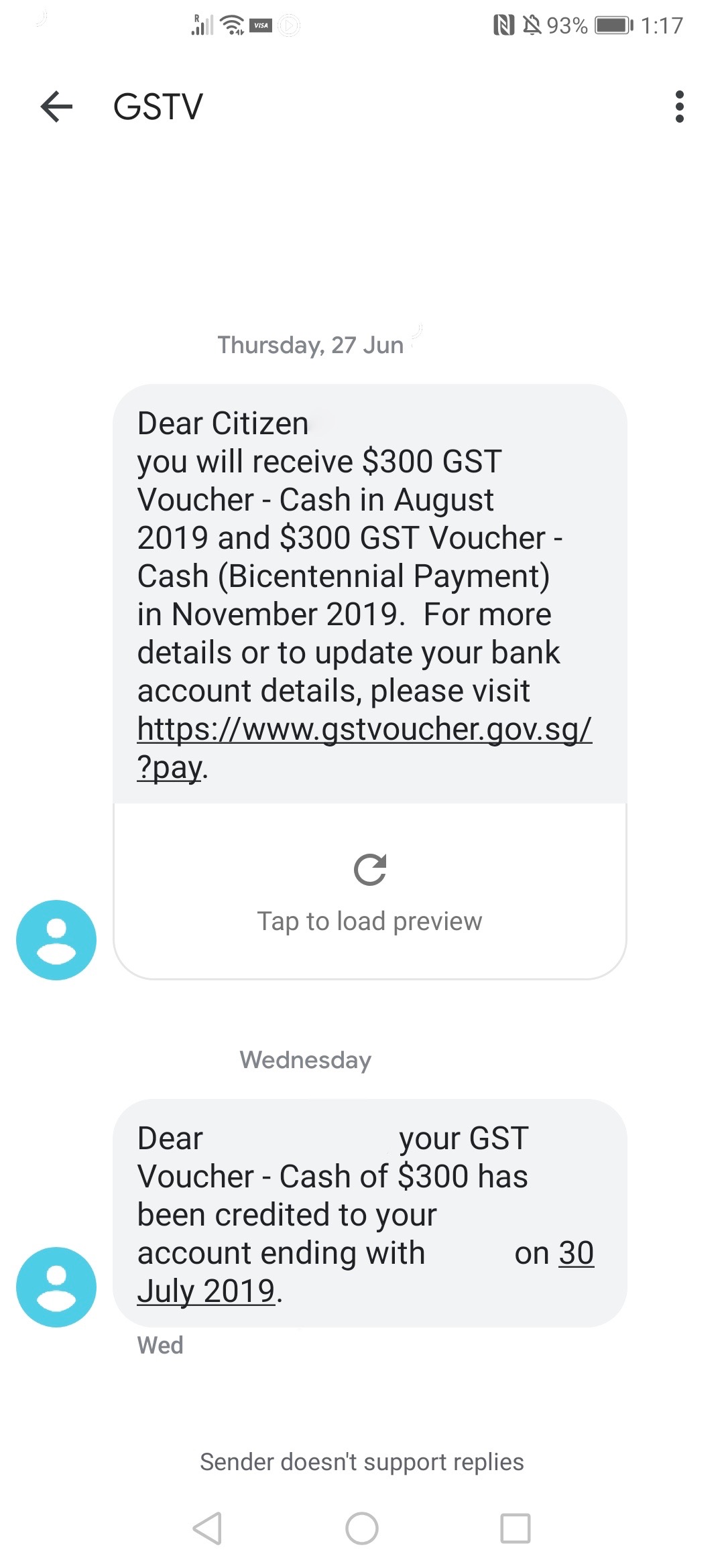
Task: Go to the system home screen
Action: [362, 1528]
